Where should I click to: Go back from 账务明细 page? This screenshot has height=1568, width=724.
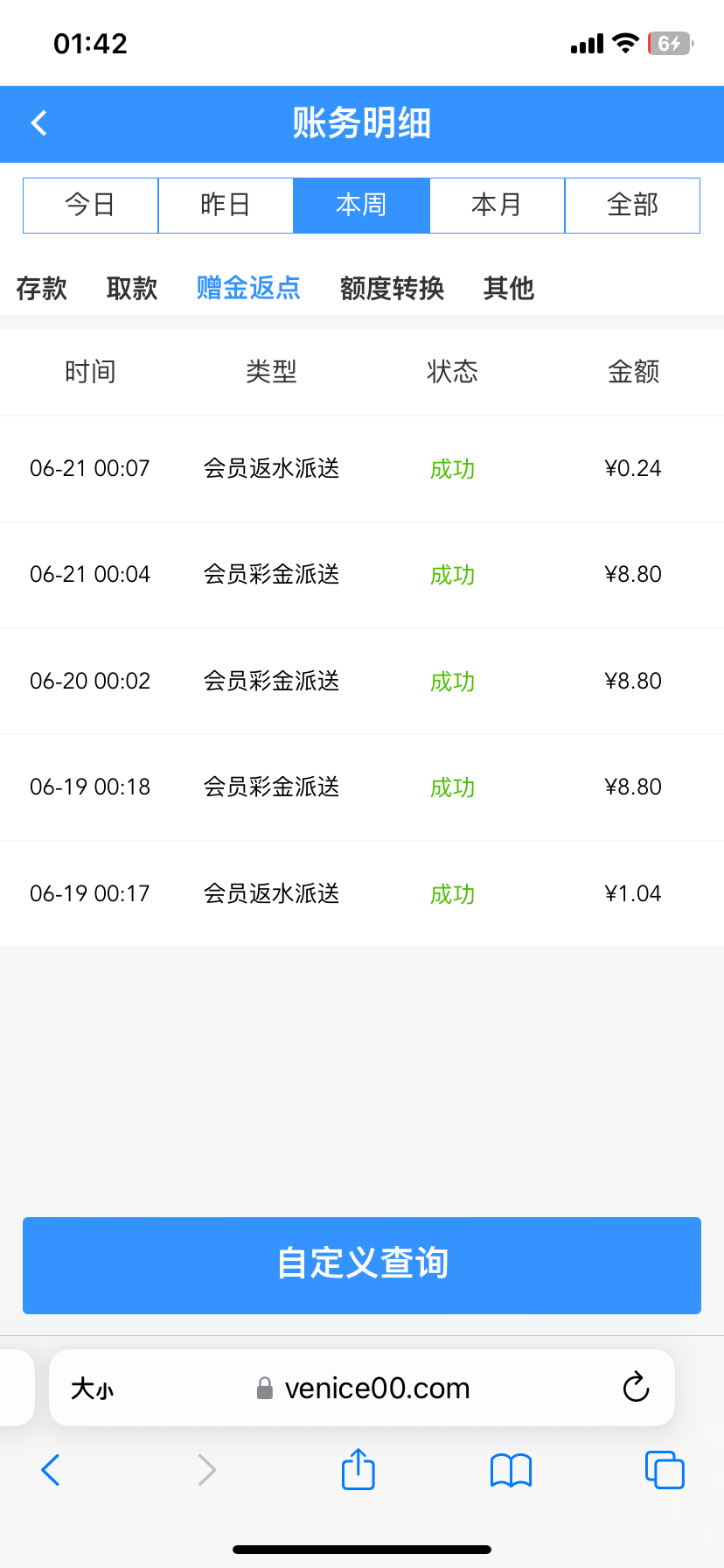[39, 123]
